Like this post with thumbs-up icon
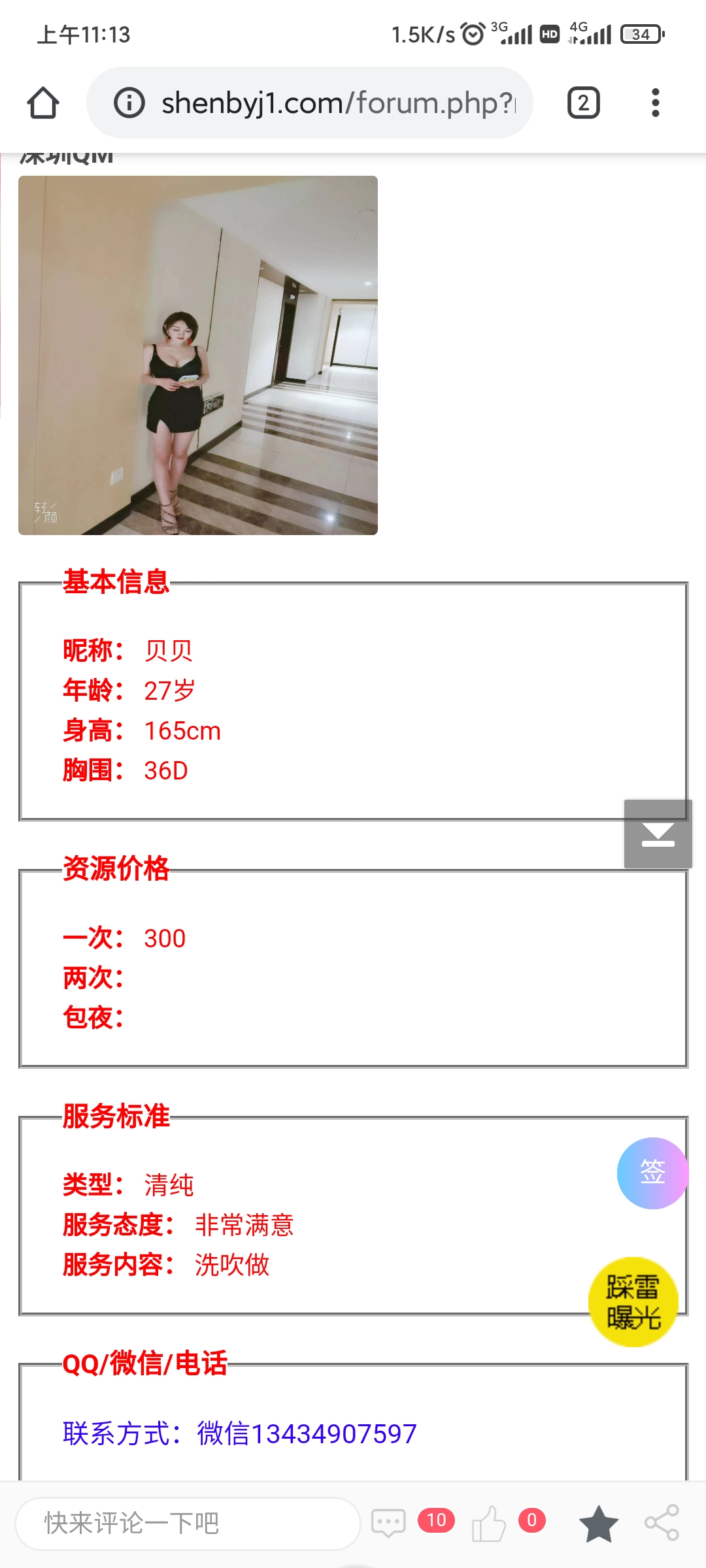 pyautogui.click(x=489, y=1523)
